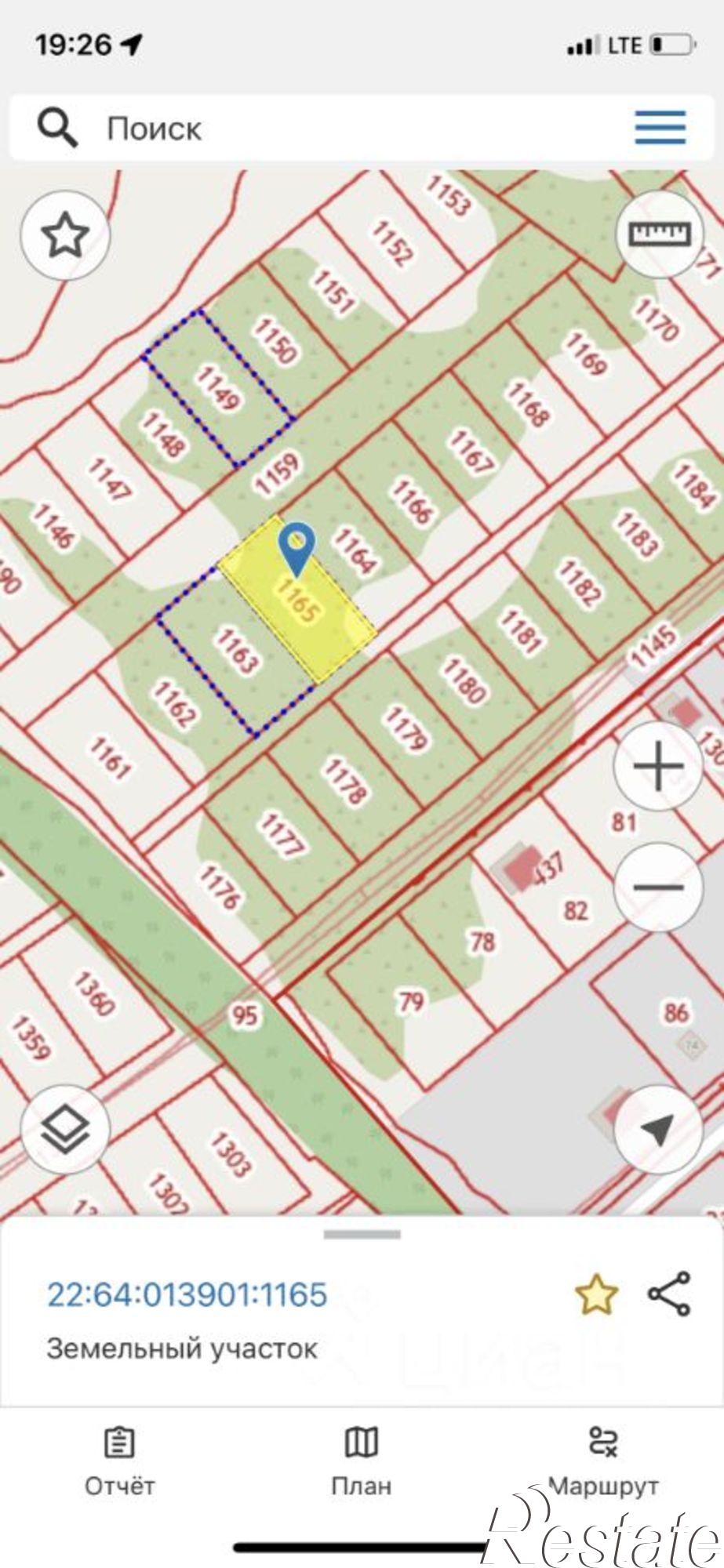Open the map layers selector

[x=65, y=1130]
